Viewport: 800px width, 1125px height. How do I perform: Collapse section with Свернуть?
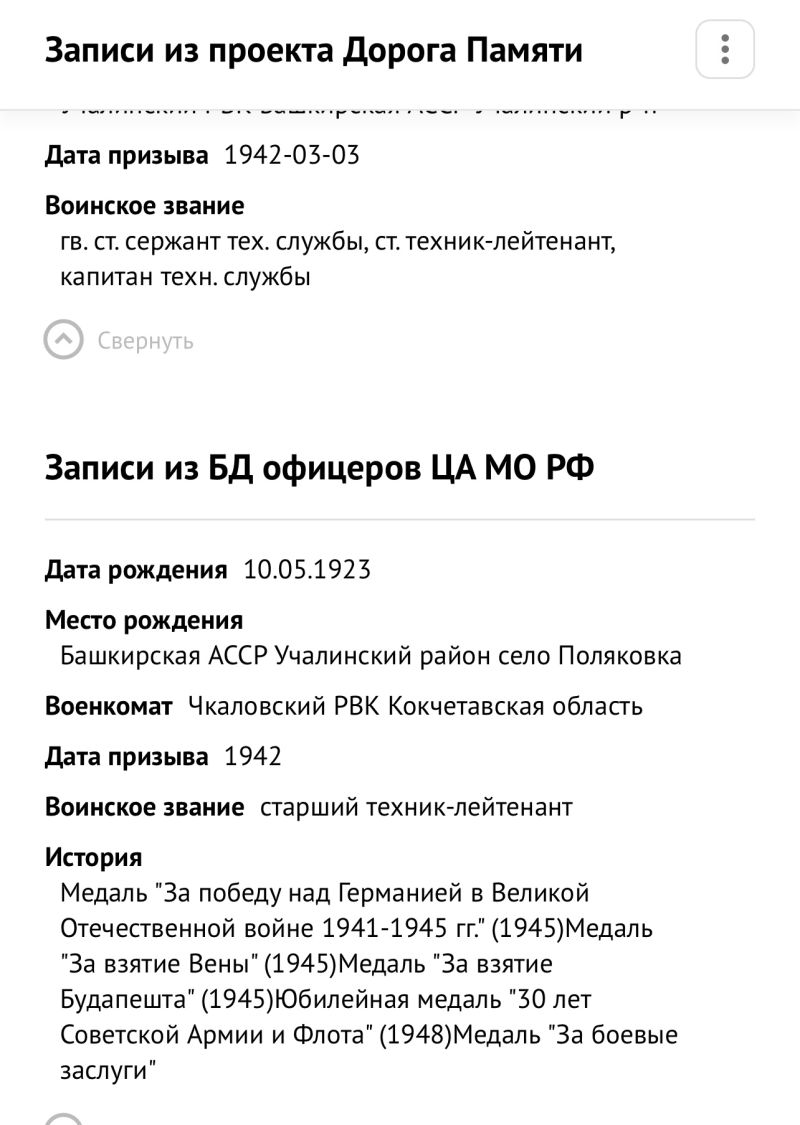click(119, 340)
